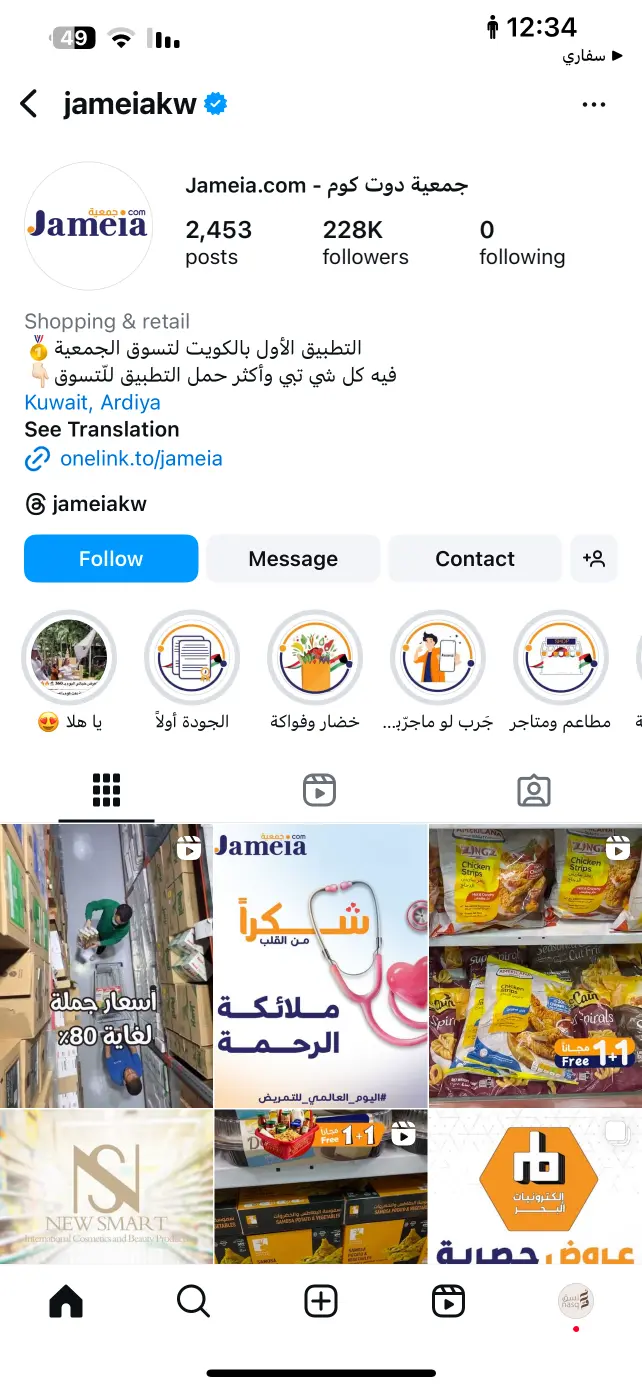The width and height of the screenshot is (642, 1389).
Task: Open the أسعار جملة لغاية 80% reel
Action: tap(106, 965)
